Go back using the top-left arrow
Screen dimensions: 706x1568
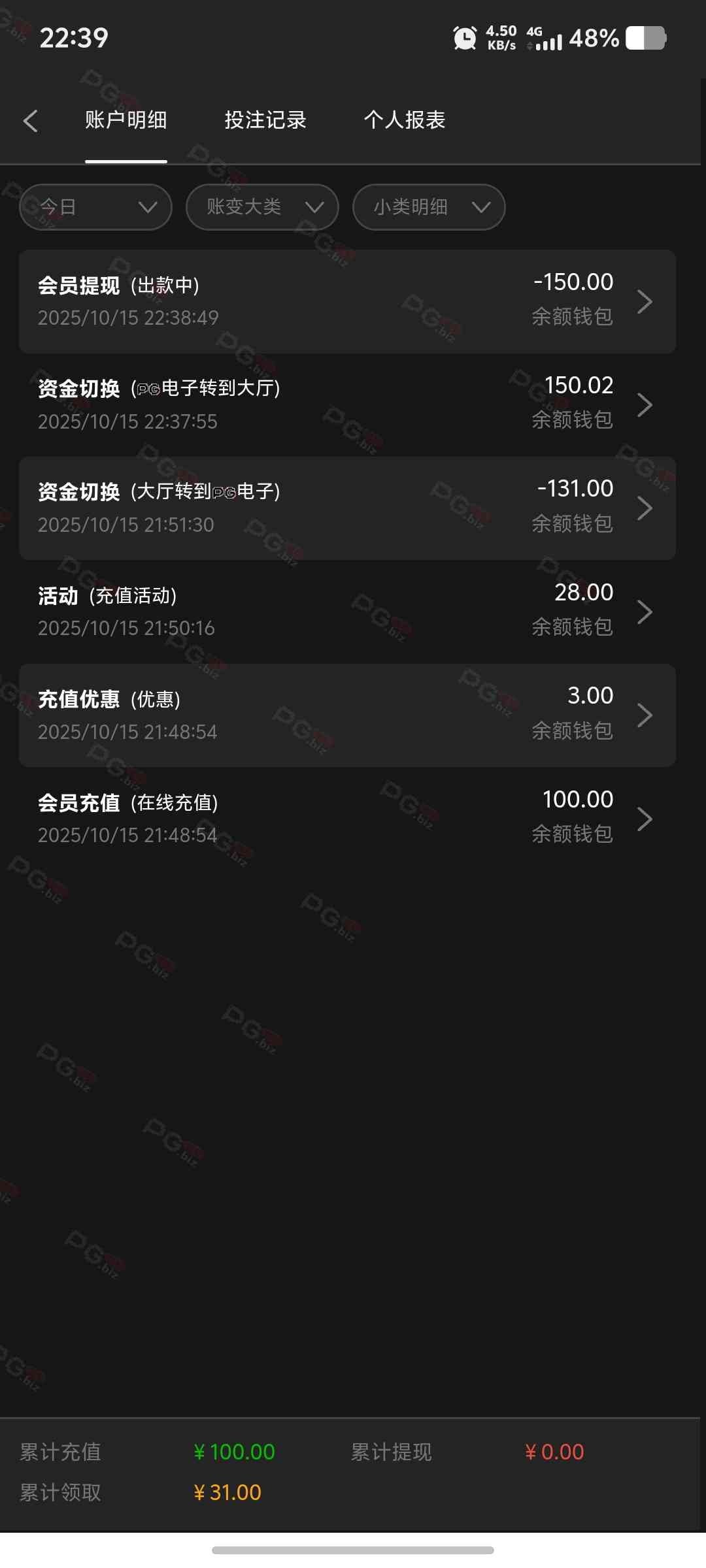pyautogui.click(x=30, y=121)
